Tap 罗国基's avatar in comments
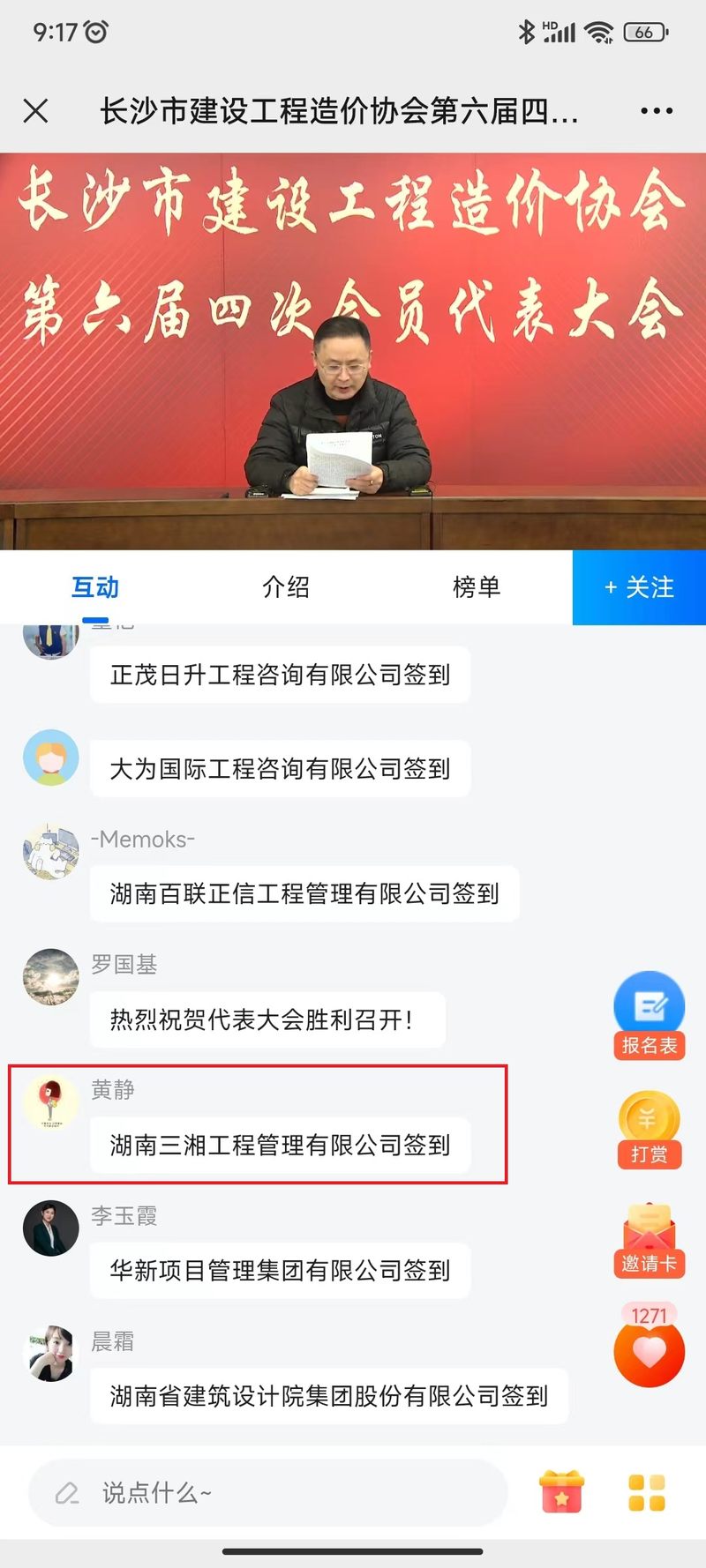706x1568 pixels. [x=50, y=977]
